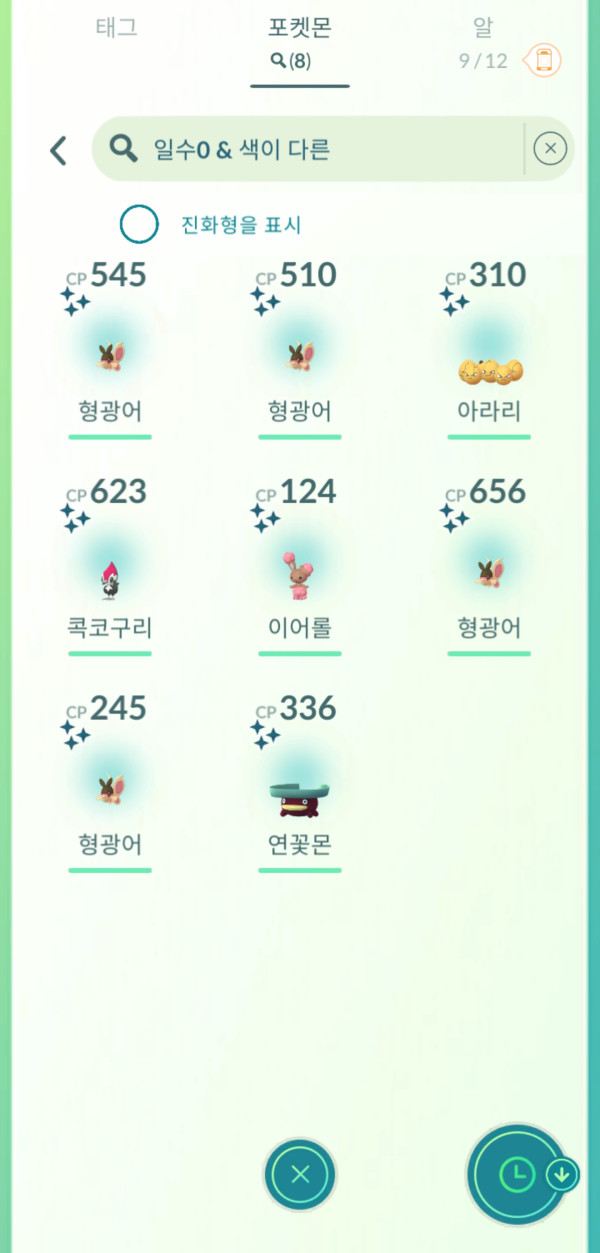Change sort order with the clock button
The width and height of the screenshot is (600, 1253).
518,1175
